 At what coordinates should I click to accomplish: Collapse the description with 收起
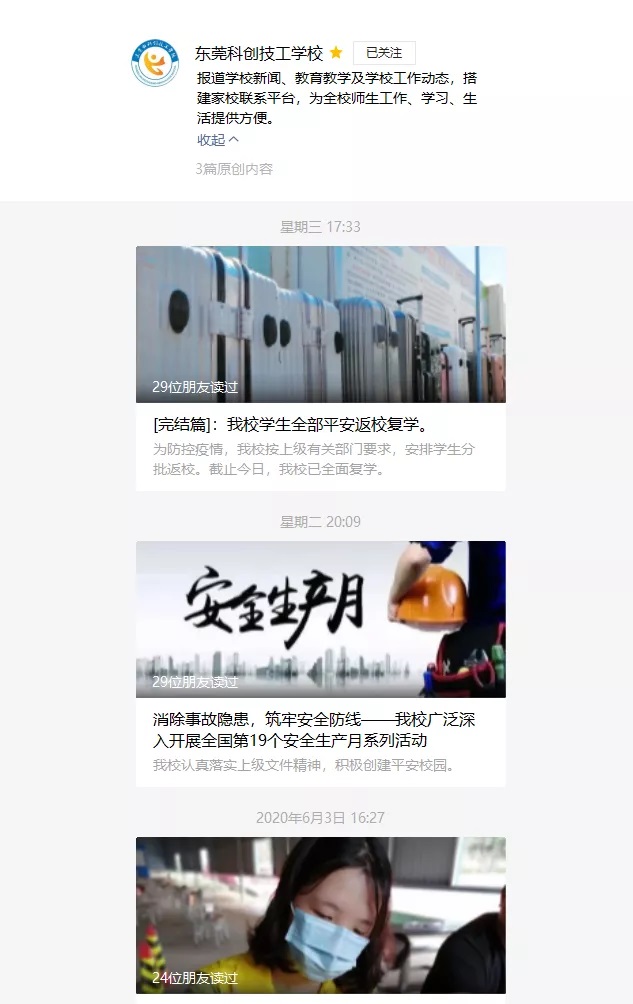217,140
